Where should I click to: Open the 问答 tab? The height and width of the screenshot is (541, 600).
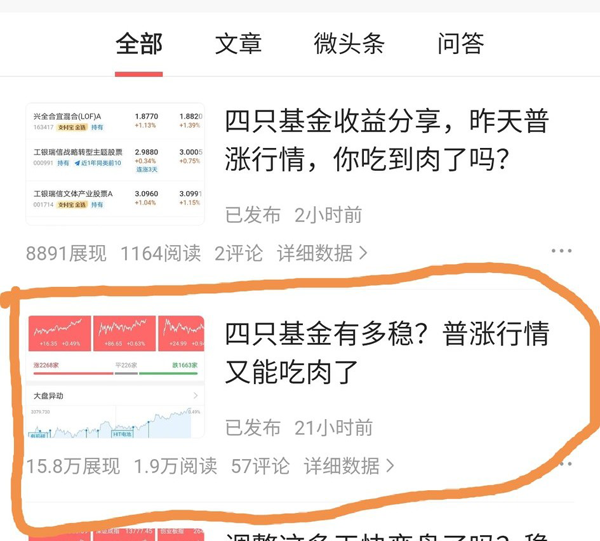[461, 44]
